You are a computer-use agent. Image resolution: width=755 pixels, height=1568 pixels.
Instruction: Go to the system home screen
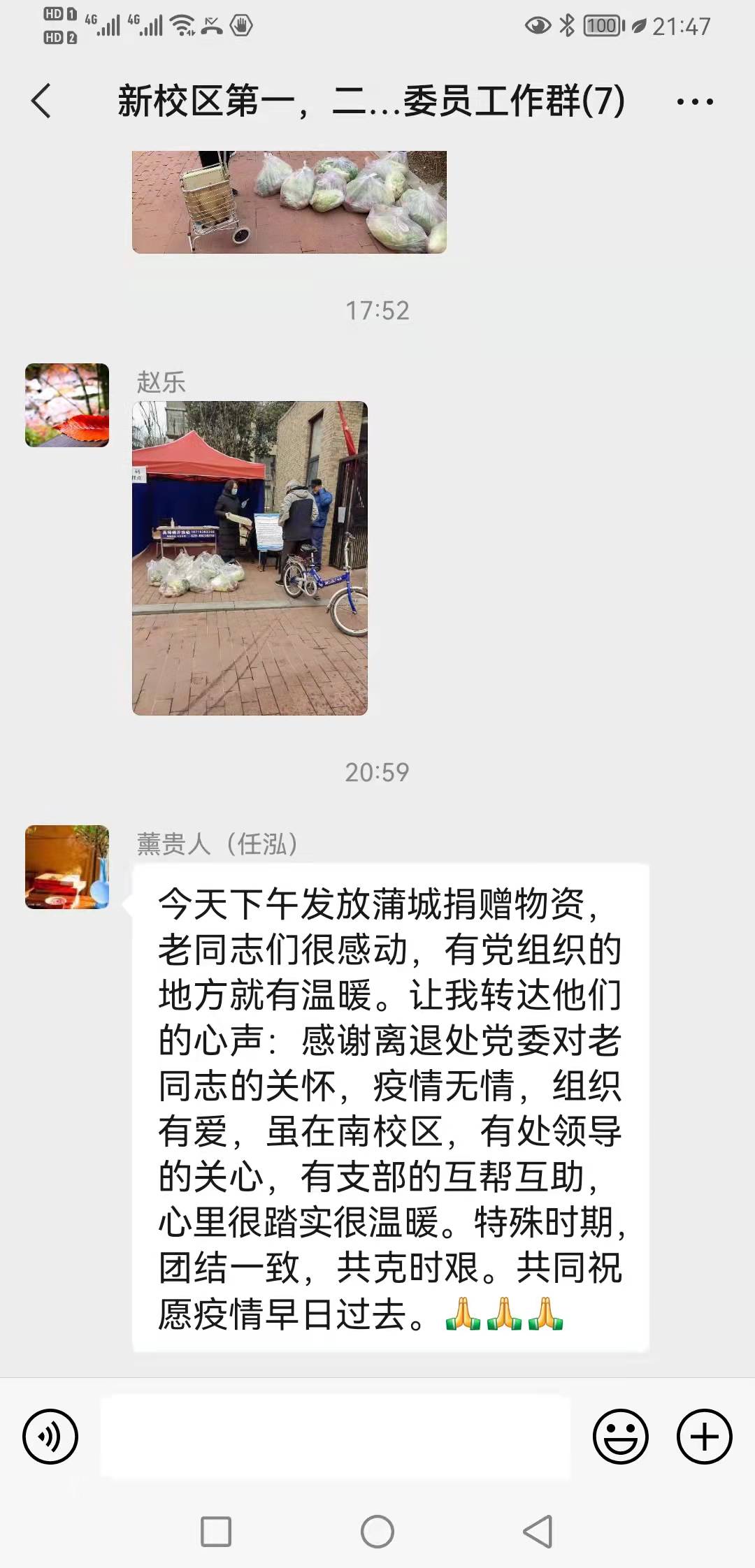(377, 1532)
